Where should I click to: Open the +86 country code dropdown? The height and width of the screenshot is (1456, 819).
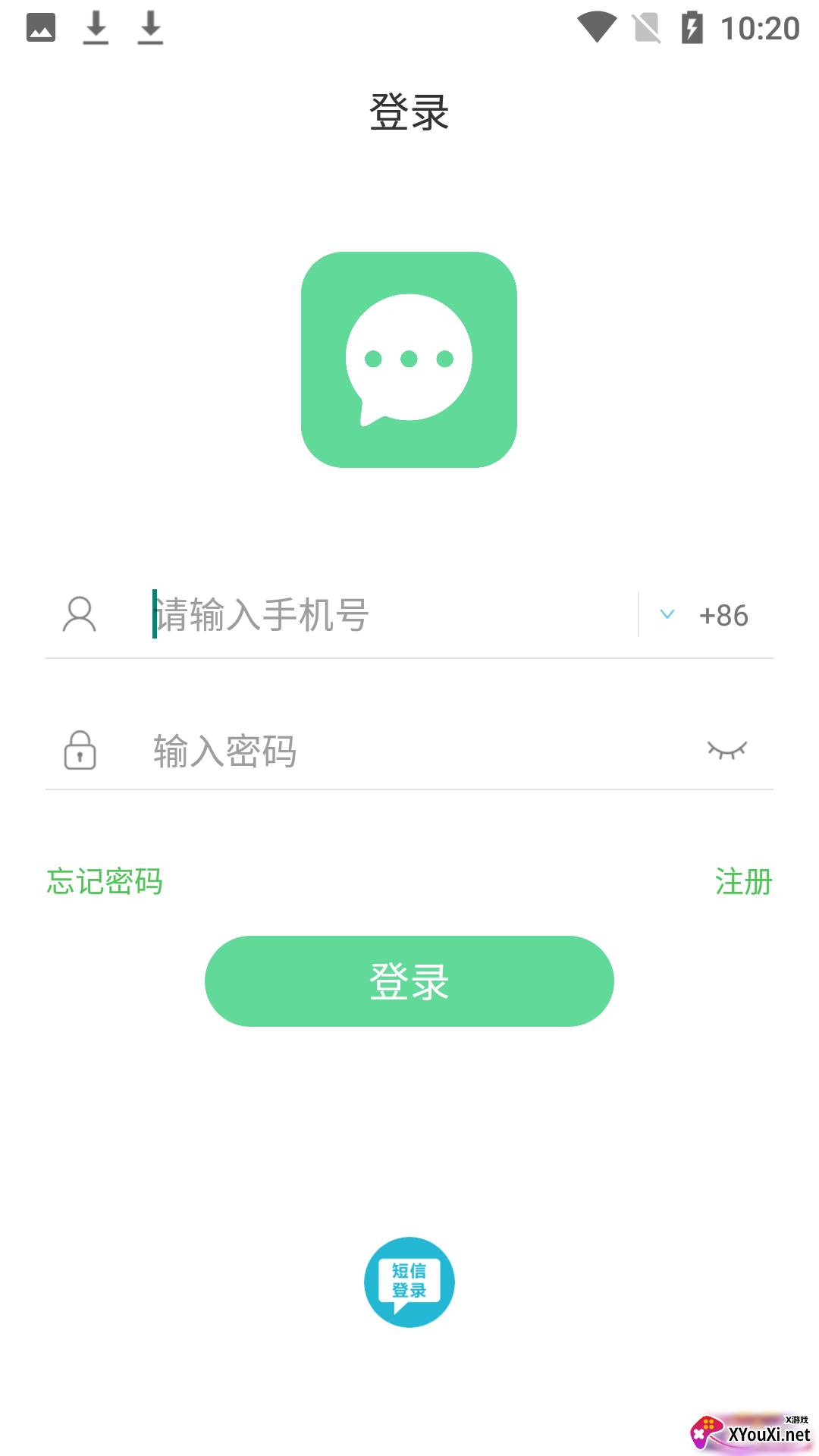pos(705,615)
